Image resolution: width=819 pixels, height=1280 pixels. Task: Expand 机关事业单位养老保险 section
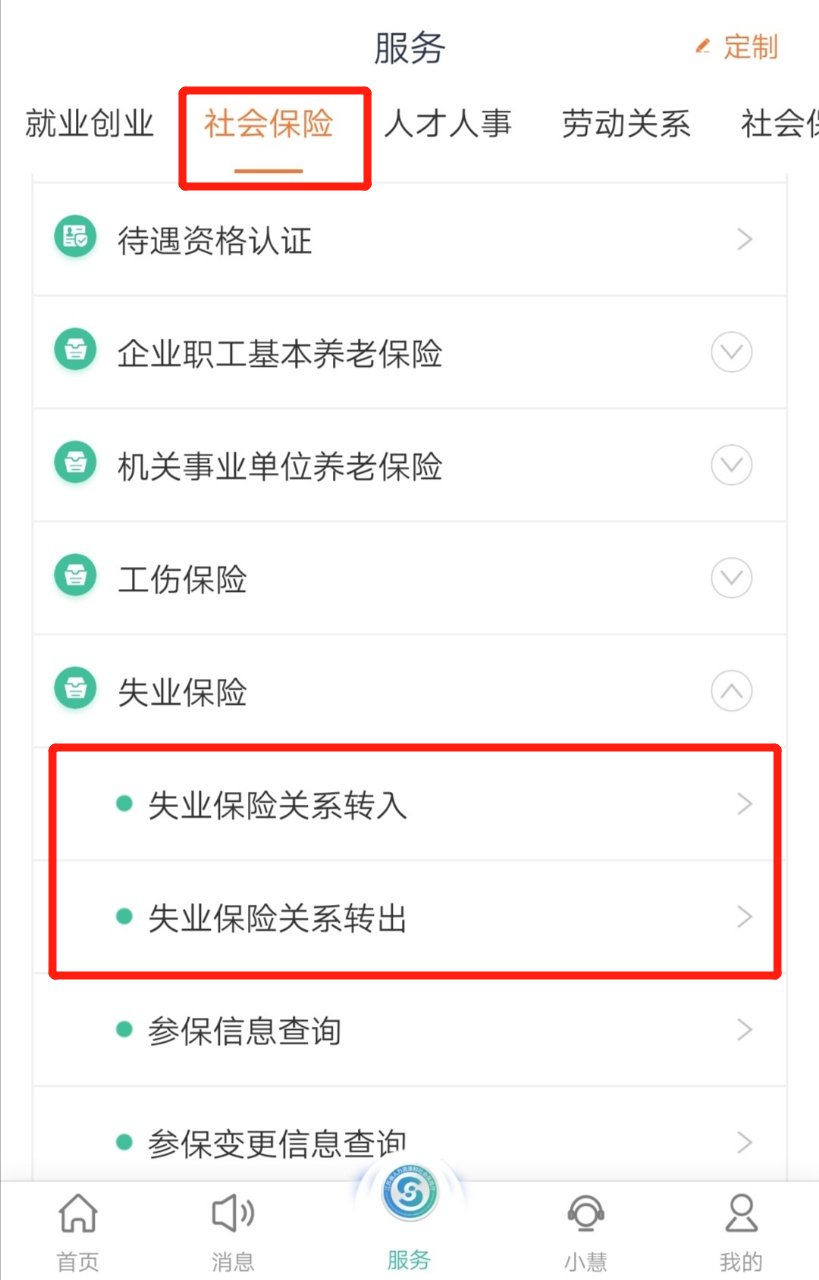(409, 466)
